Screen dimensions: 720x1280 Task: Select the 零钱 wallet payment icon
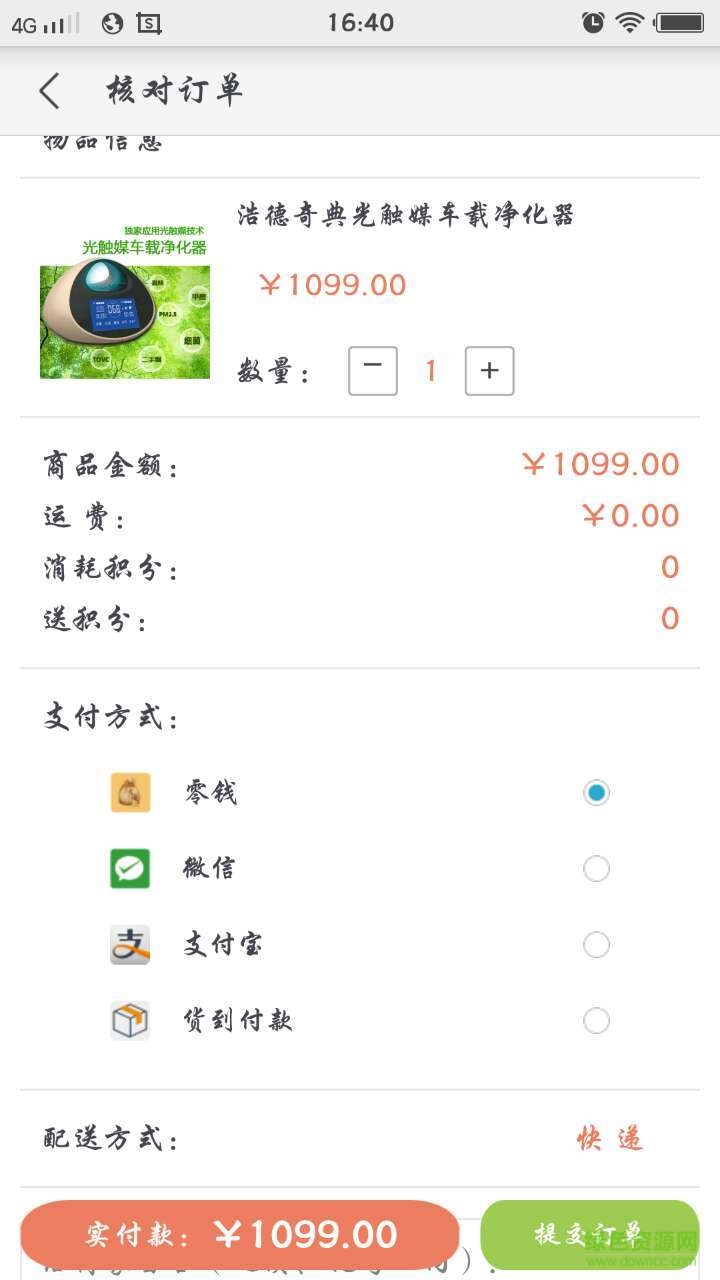point(130,792)
